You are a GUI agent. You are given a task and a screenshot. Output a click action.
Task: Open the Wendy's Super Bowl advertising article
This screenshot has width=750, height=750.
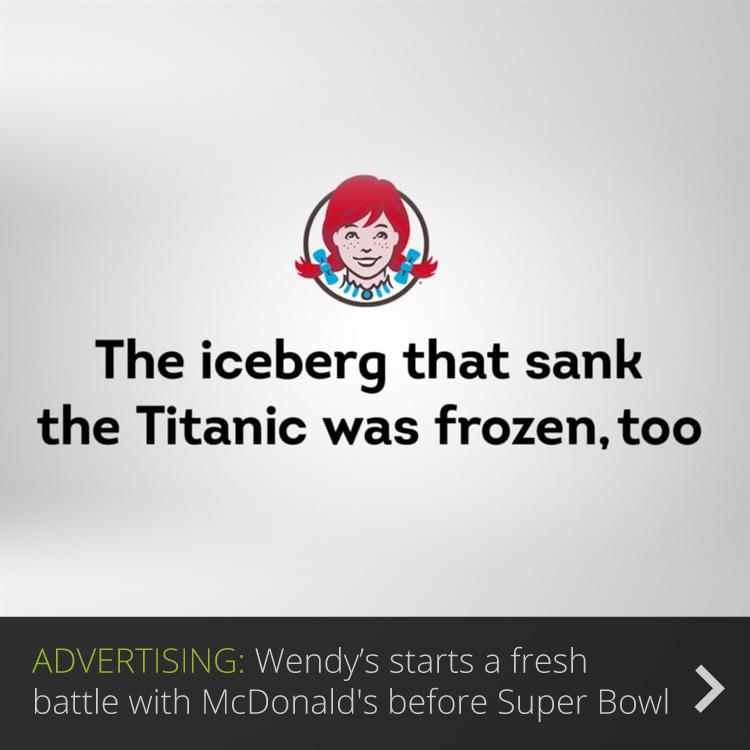tap(350, 682)
